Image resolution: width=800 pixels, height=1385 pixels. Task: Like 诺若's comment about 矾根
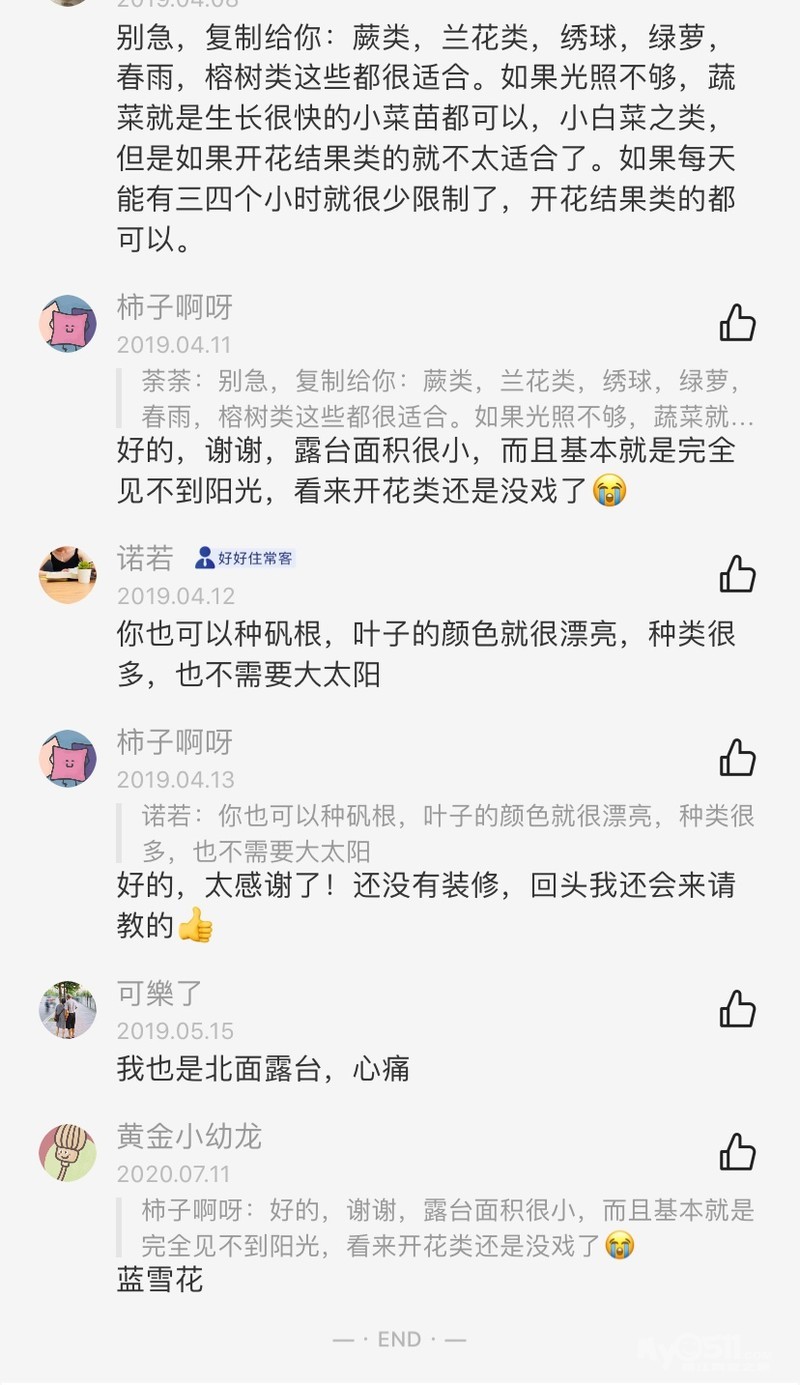pyautogui.click(x=737, y=574)
